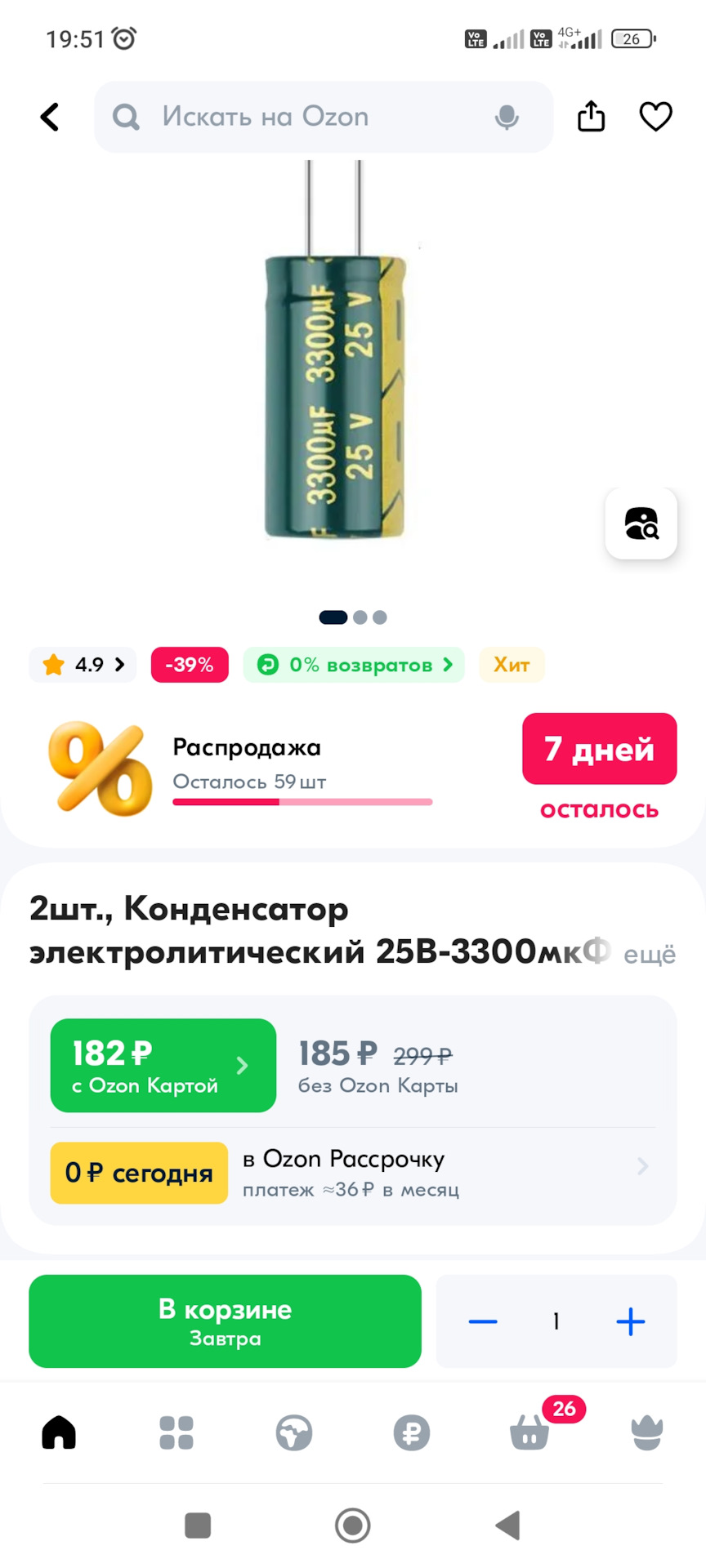Viewport: 706px width, 1568px height.
Task: Open the 0% возвратов info chip
Action: tap(354, 665)
